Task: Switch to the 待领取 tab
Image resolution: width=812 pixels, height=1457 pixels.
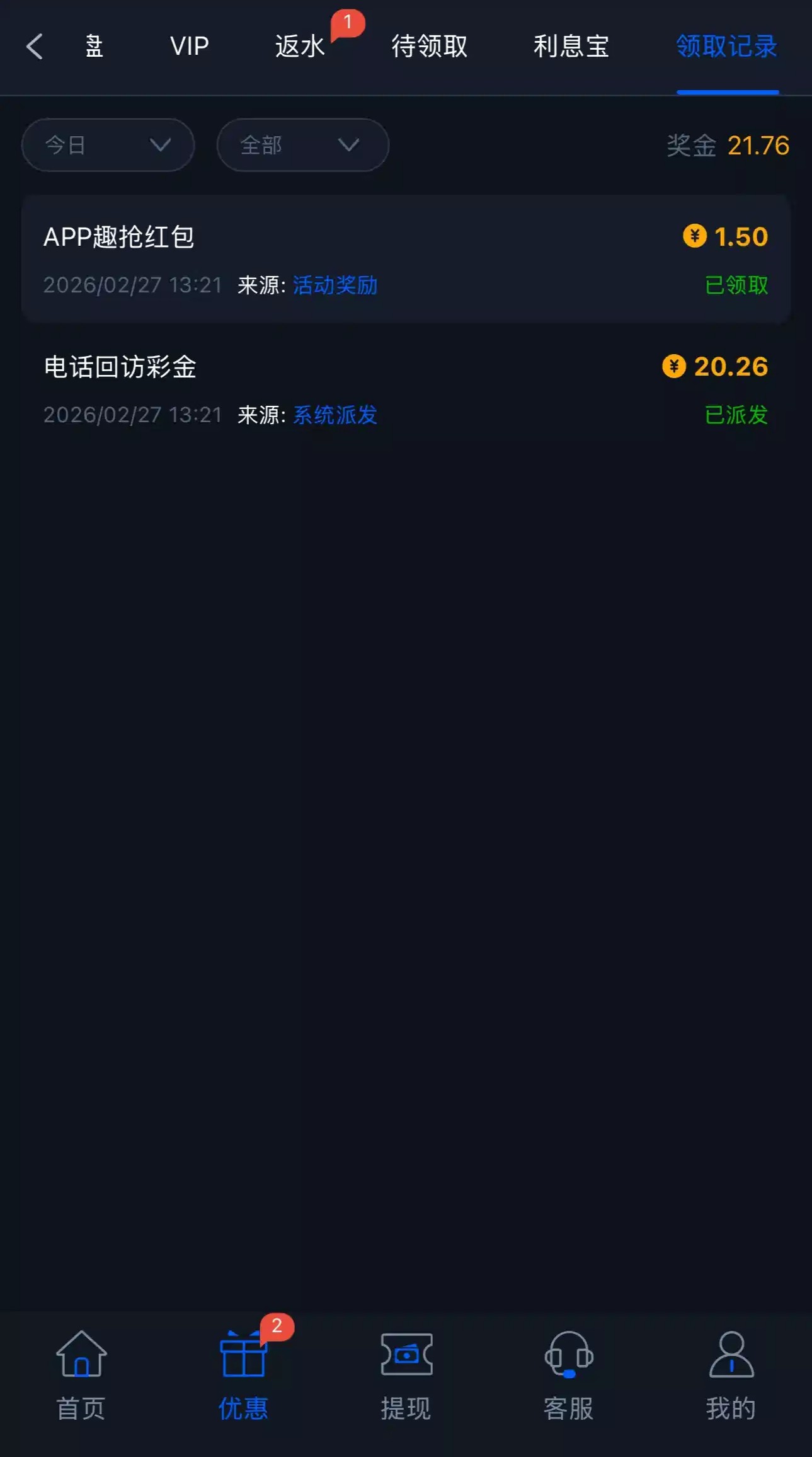Action: [x=430, y=47]
